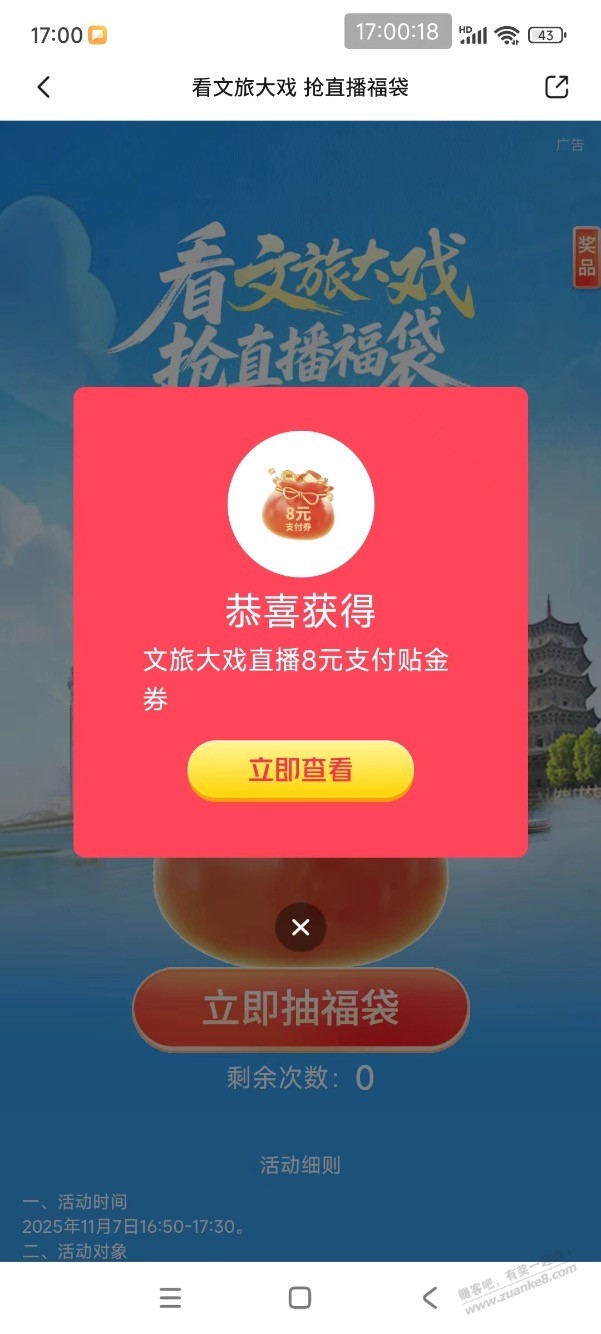This screenshot has height=1334, width=601.
Task: Open the 奖品 side tab
Action: point(586,258)
